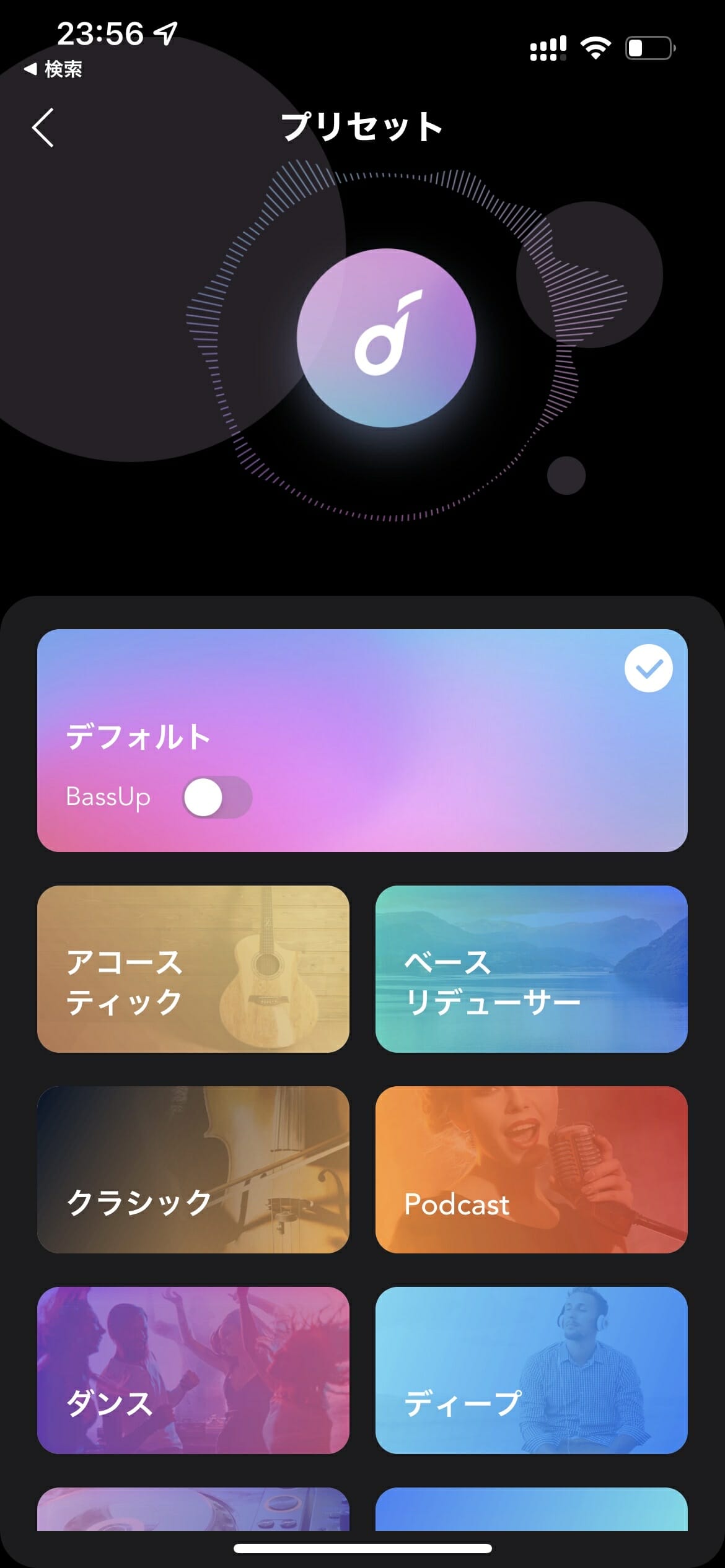Pick the クラシック preset
This screenshot has width=725, height=1568.
[x=193, y=1170]
